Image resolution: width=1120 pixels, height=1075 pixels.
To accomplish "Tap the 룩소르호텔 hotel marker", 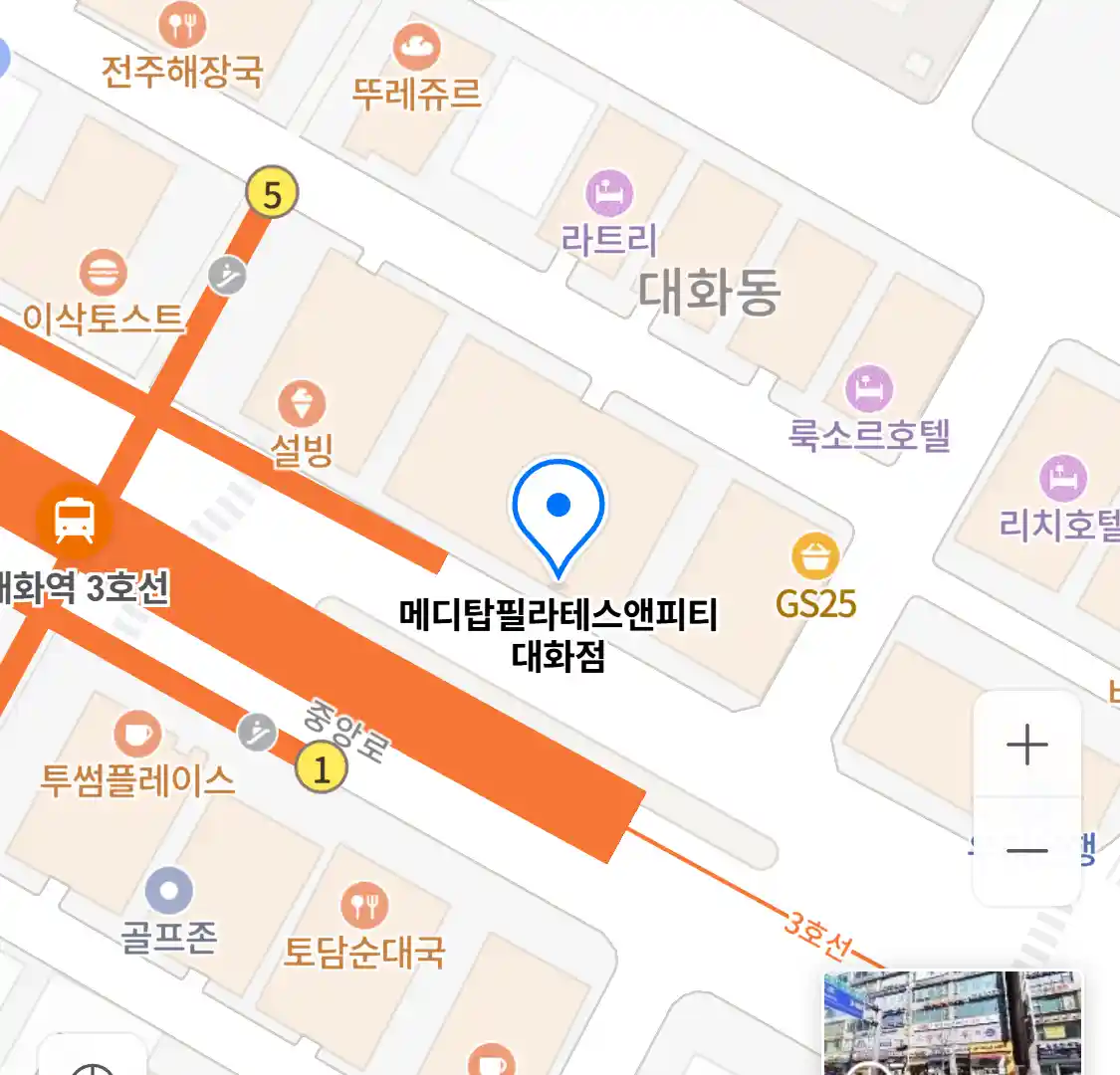I will (x=869, y=390).
